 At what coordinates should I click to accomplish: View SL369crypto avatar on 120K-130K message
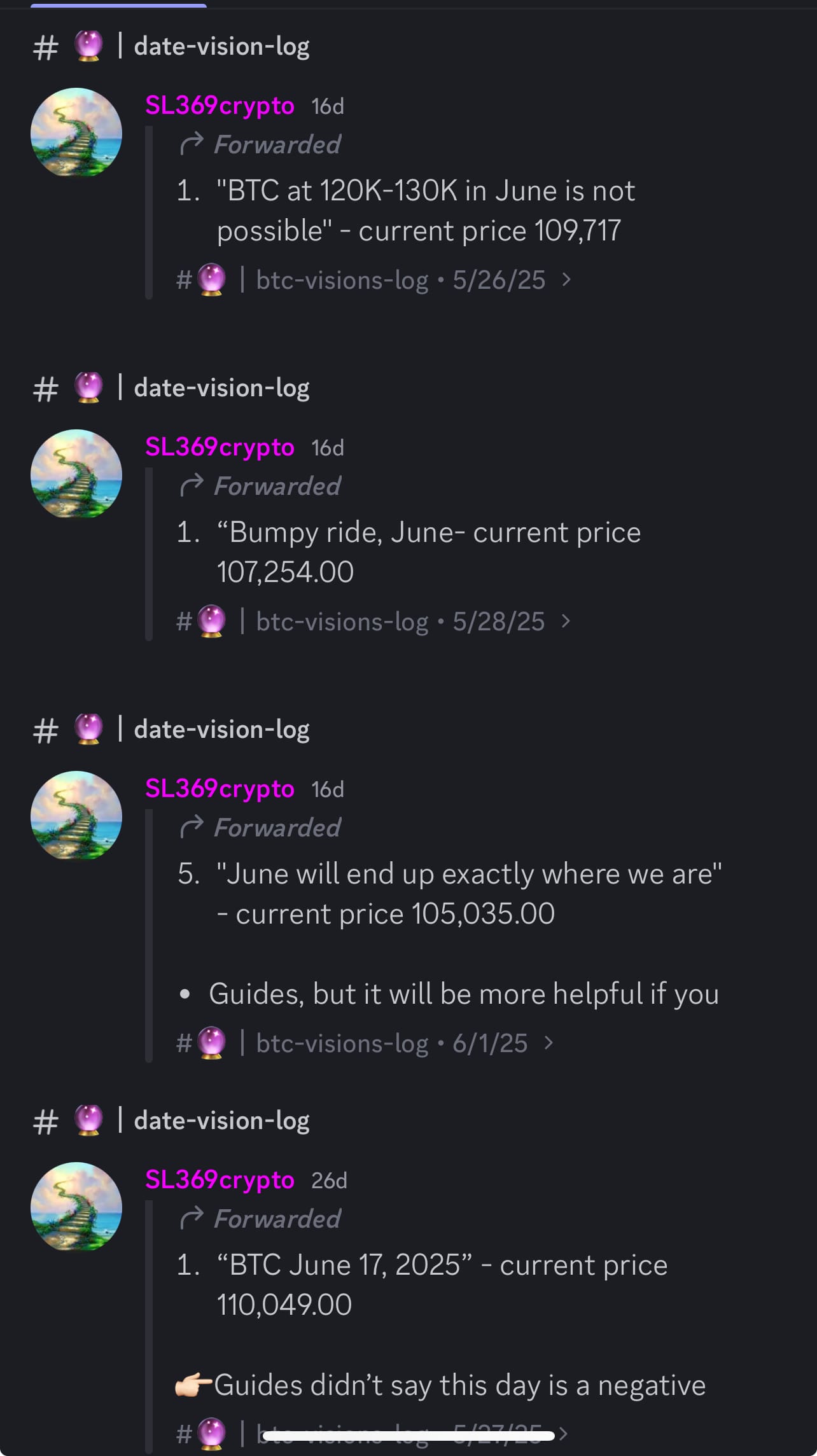(76, 132)
